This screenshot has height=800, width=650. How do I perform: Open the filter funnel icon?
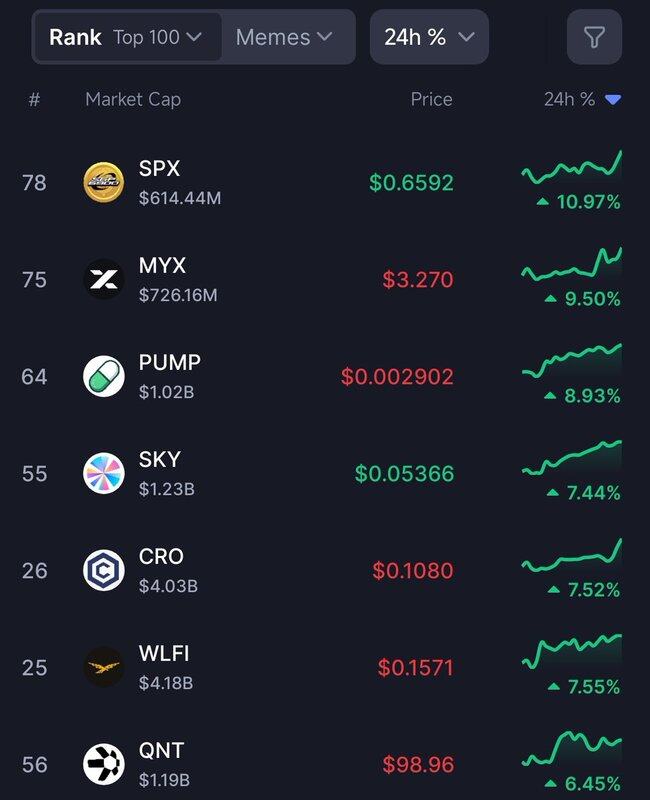(x=594, y=37)
